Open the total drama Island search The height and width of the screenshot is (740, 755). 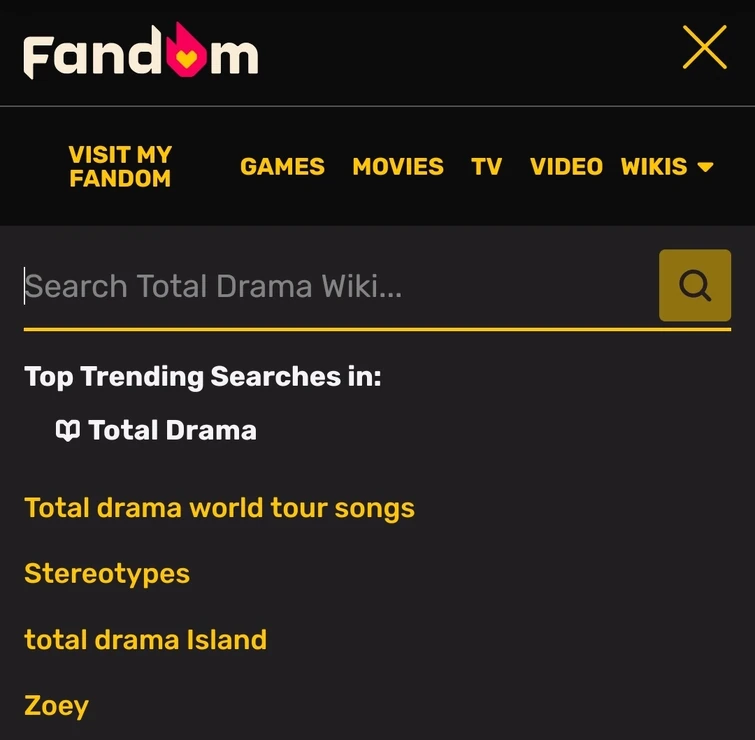click(x=145, y=640)
